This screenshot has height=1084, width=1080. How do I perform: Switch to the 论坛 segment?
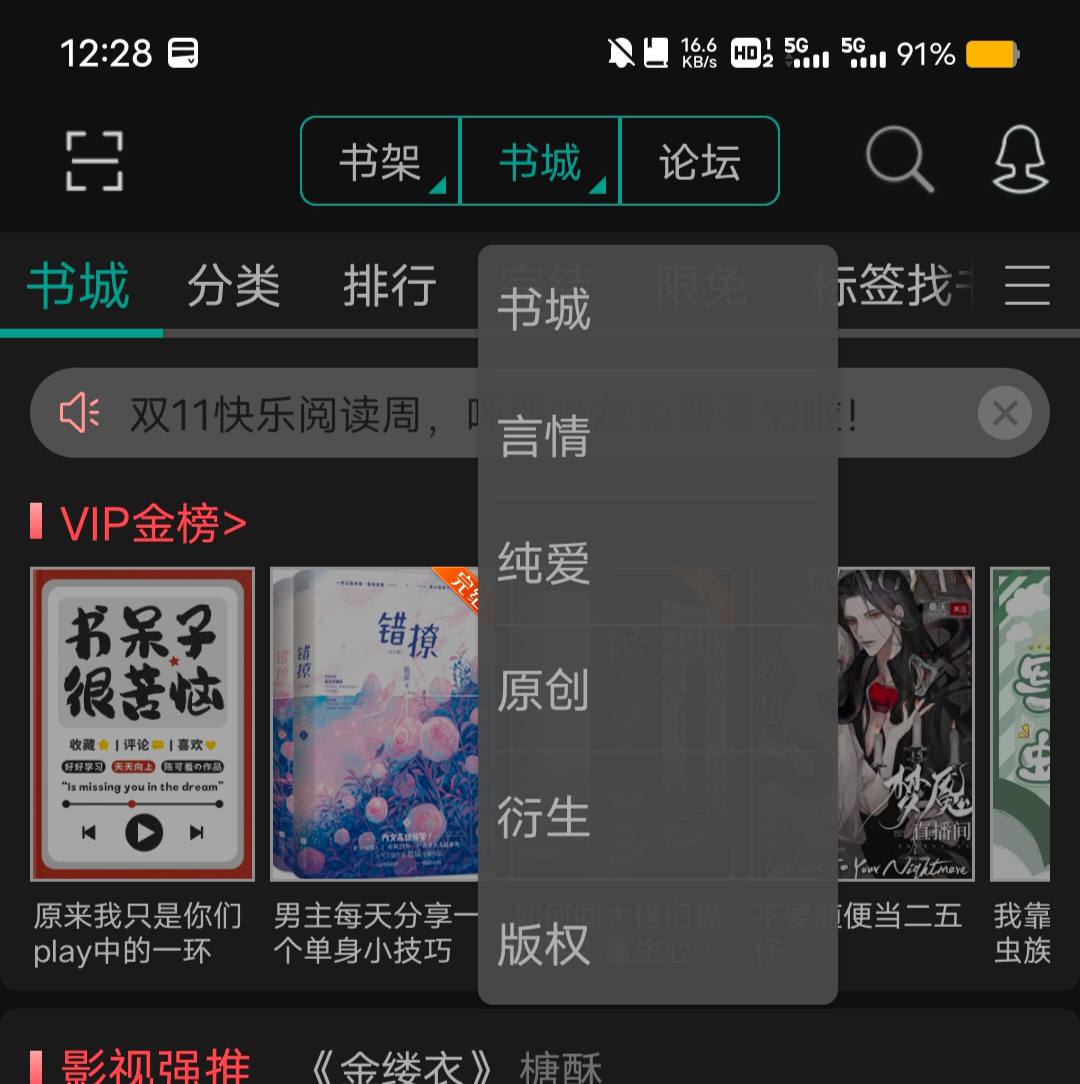tap(699, 161)
